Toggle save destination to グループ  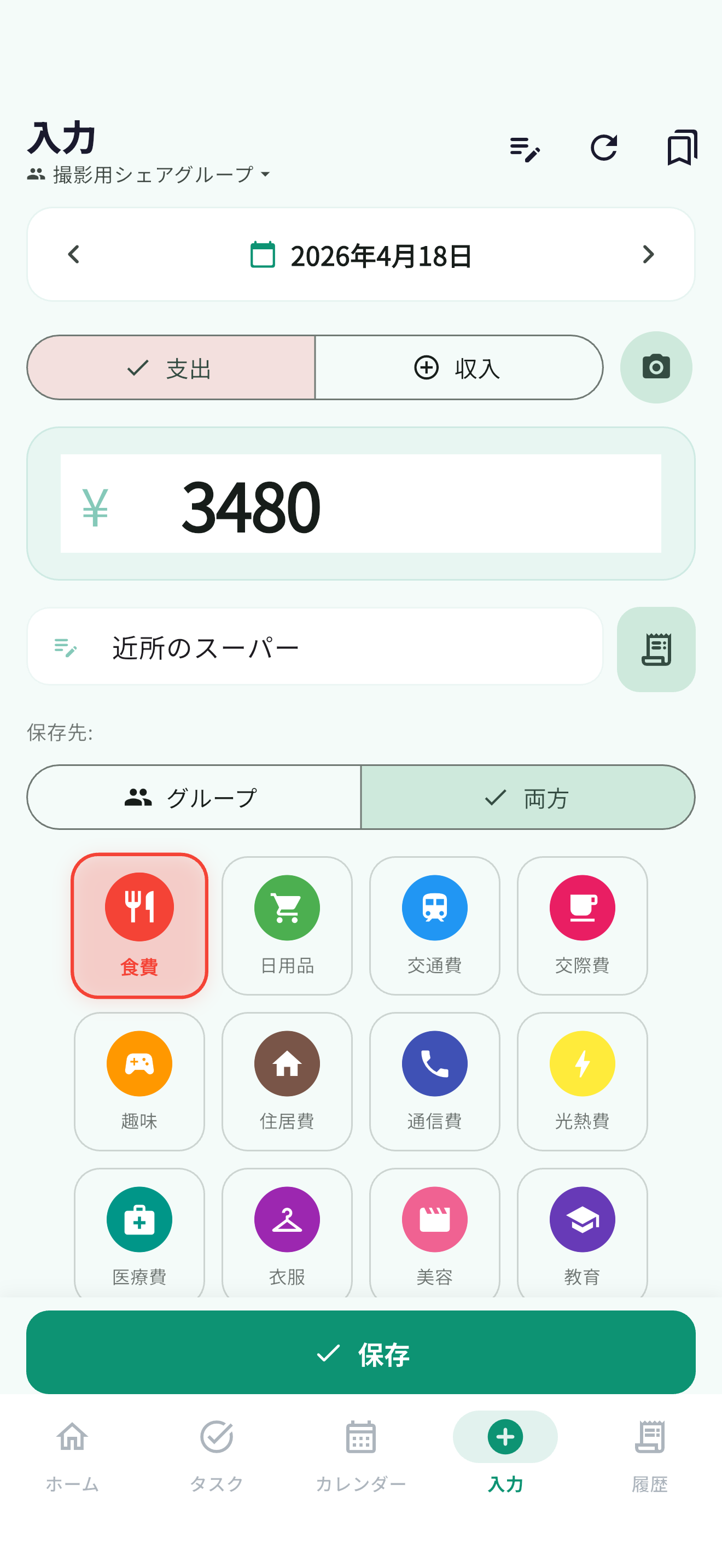tap(193, 797)
